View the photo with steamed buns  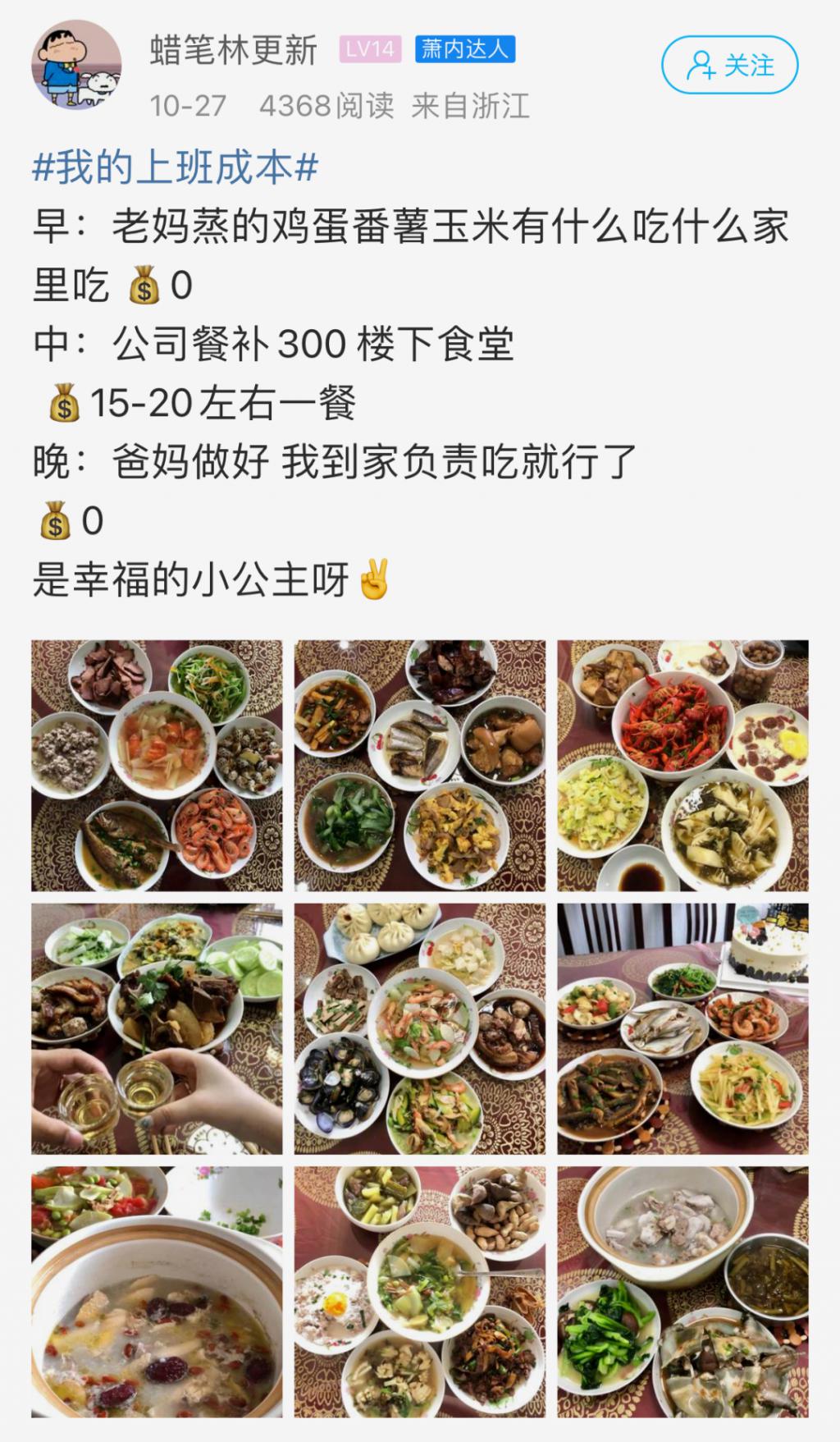(419, 1028)
